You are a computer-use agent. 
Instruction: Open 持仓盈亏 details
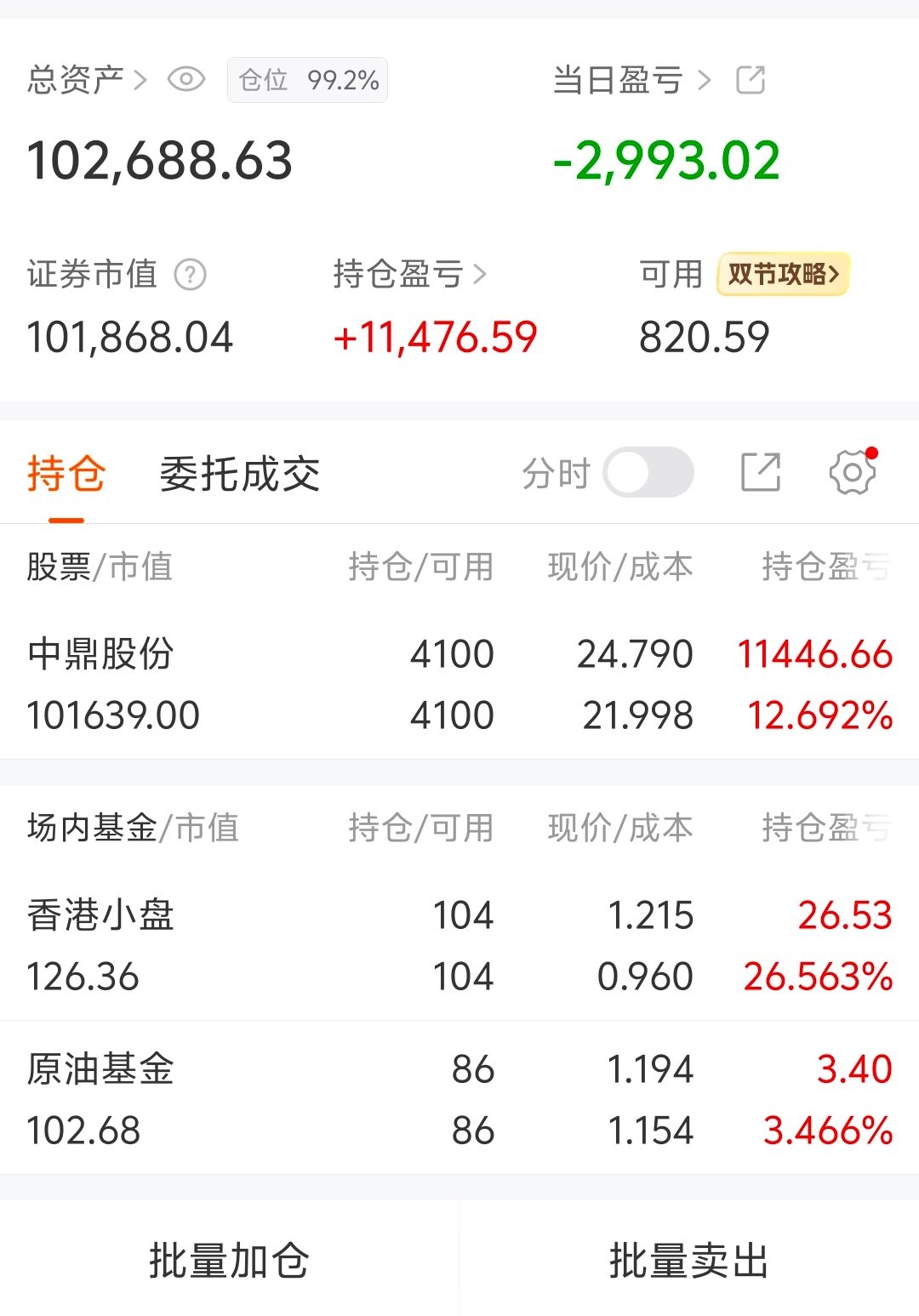coord(409,275)
